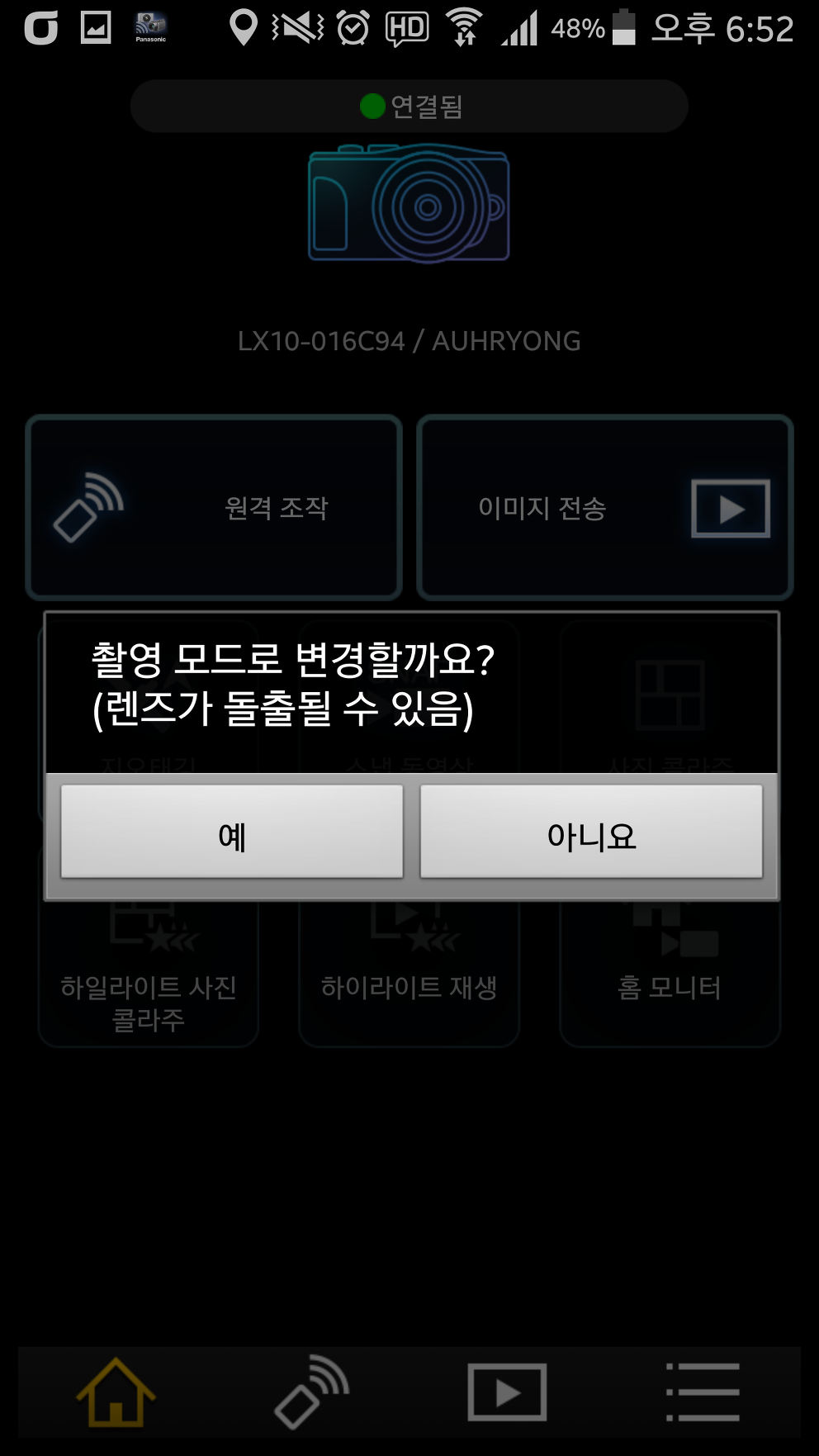Confirm with the 예 button
The width and height of the screenshot is (819, 1456).
(x=232, y=832)
